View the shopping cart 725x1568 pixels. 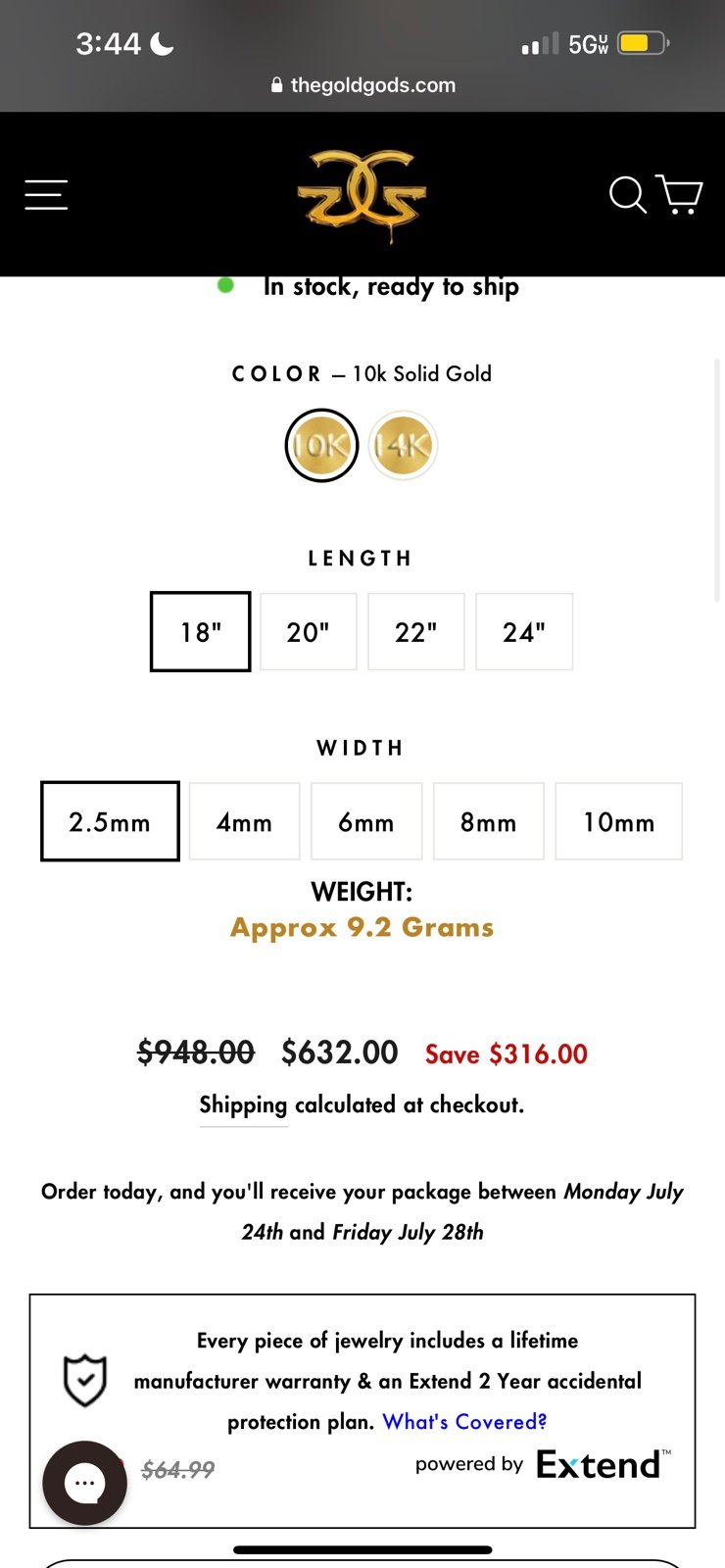pyautogui.click(x=680, y=194)
